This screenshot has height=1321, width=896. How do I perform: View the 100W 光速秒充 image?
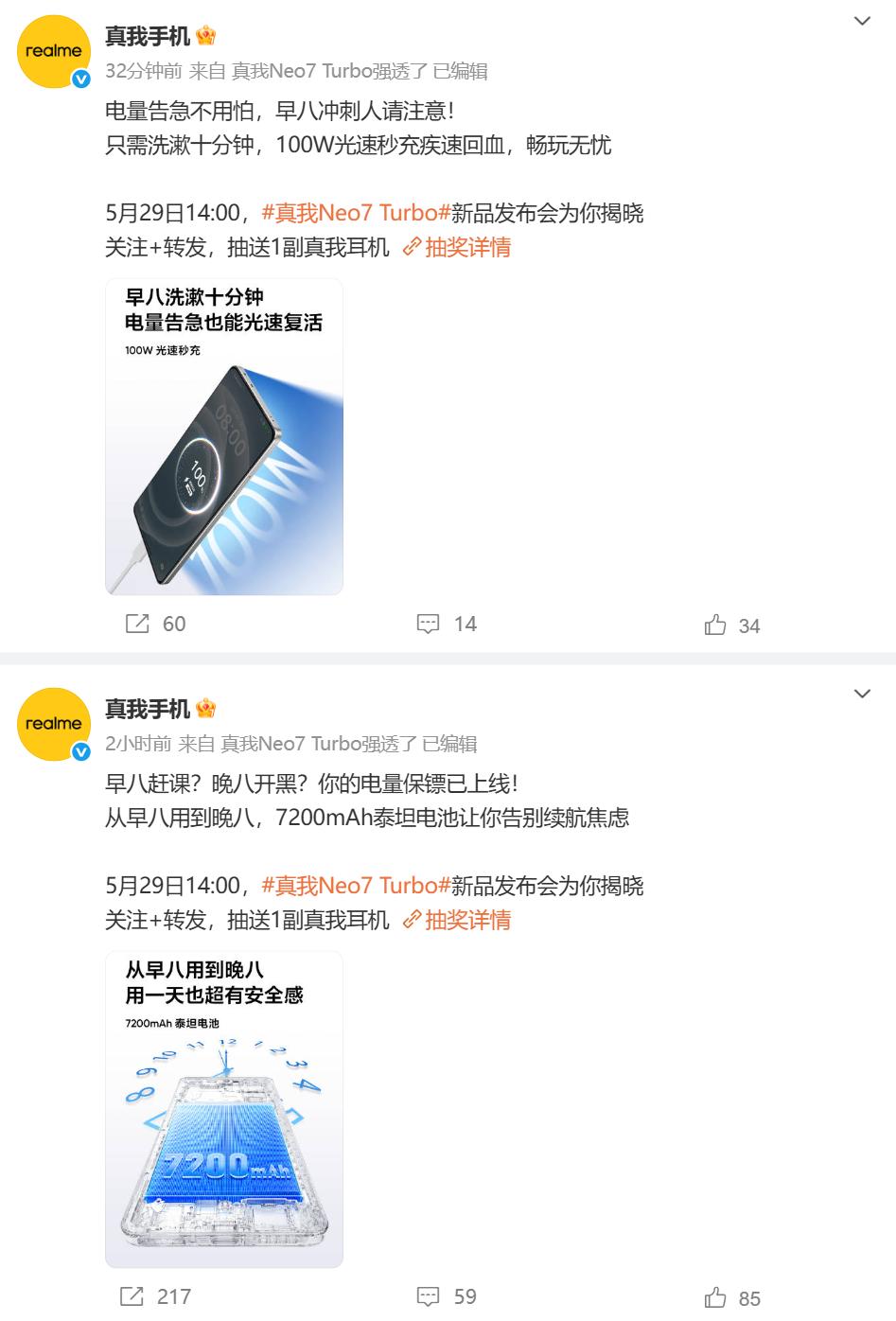click(224, 437)
